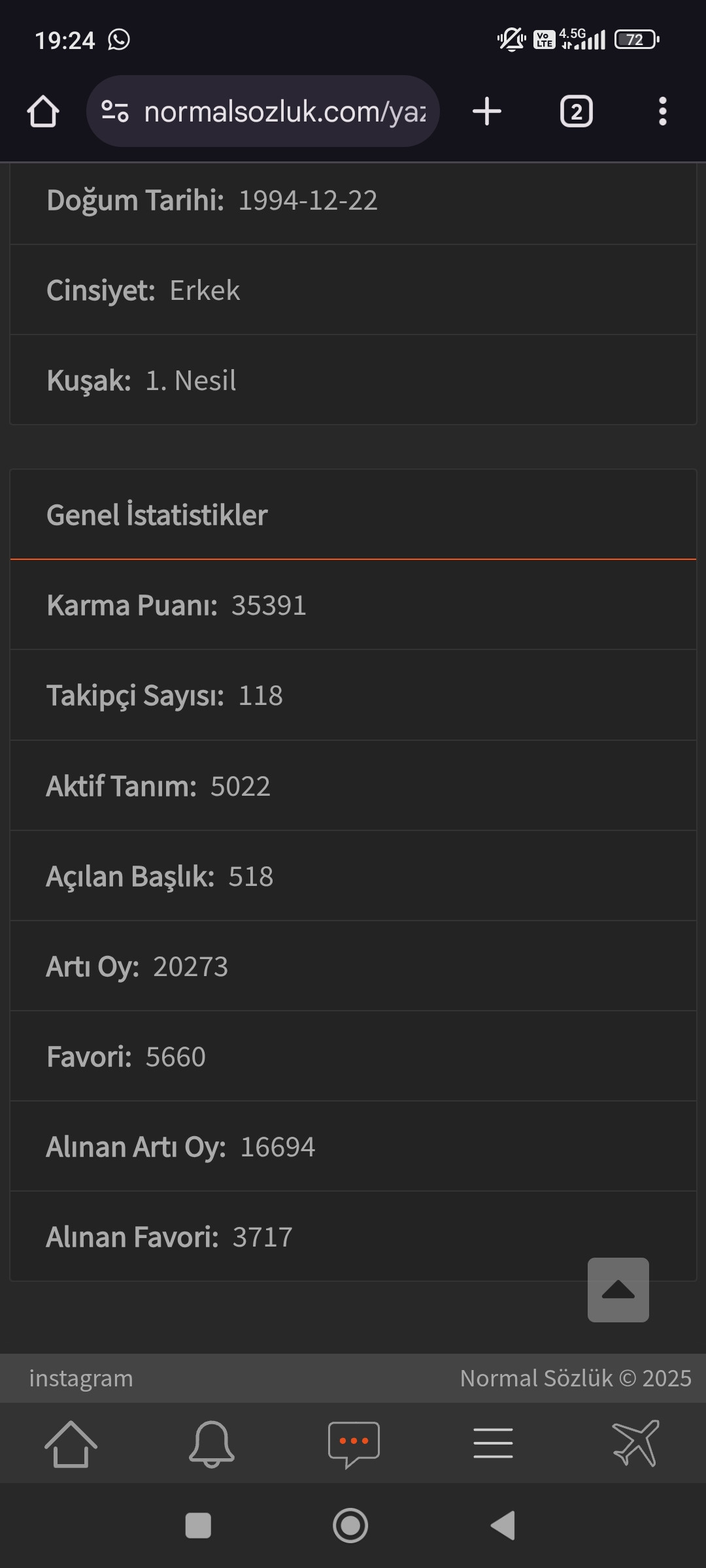The width and height of the screenshot is (706, 1568).
Task: Tap the system back button
Action: point(503,1526)
